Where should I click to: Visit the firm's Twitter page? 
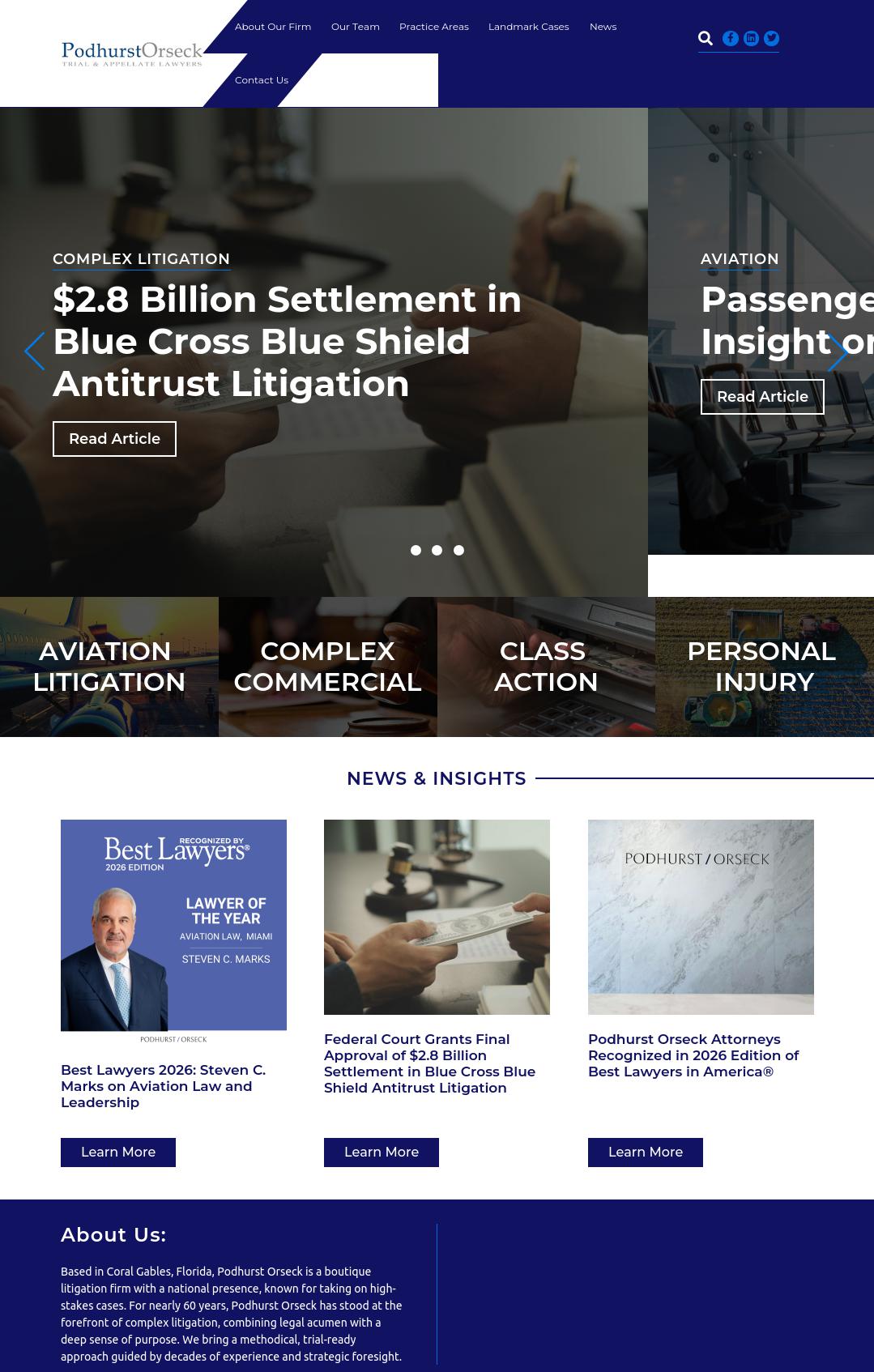(x=771, y=38)
